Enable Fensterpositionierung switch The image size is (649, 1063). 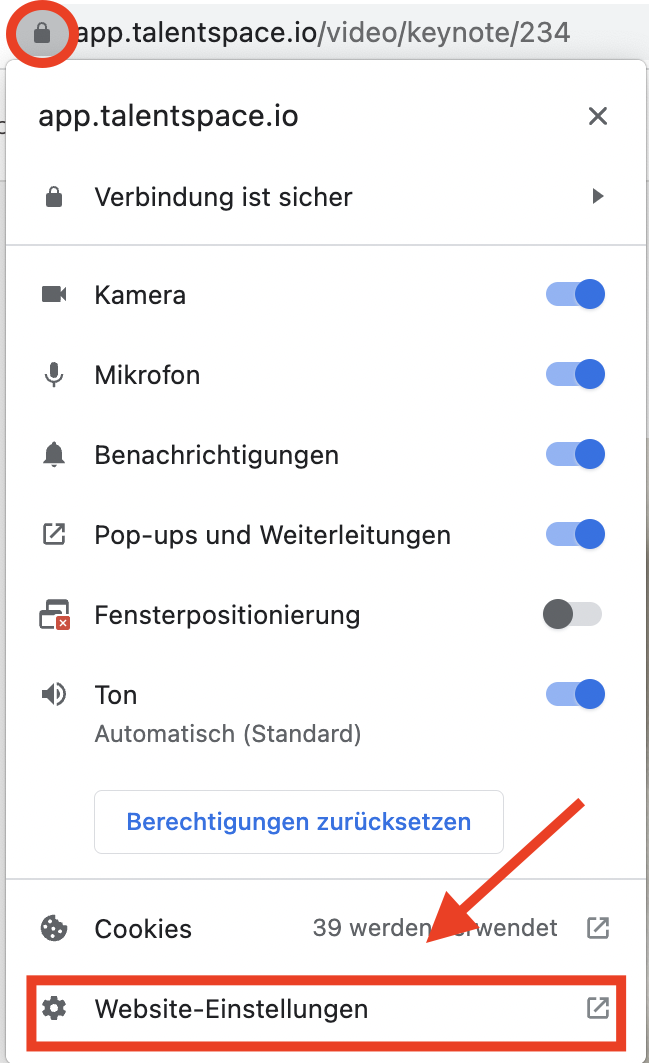[572, 614]
